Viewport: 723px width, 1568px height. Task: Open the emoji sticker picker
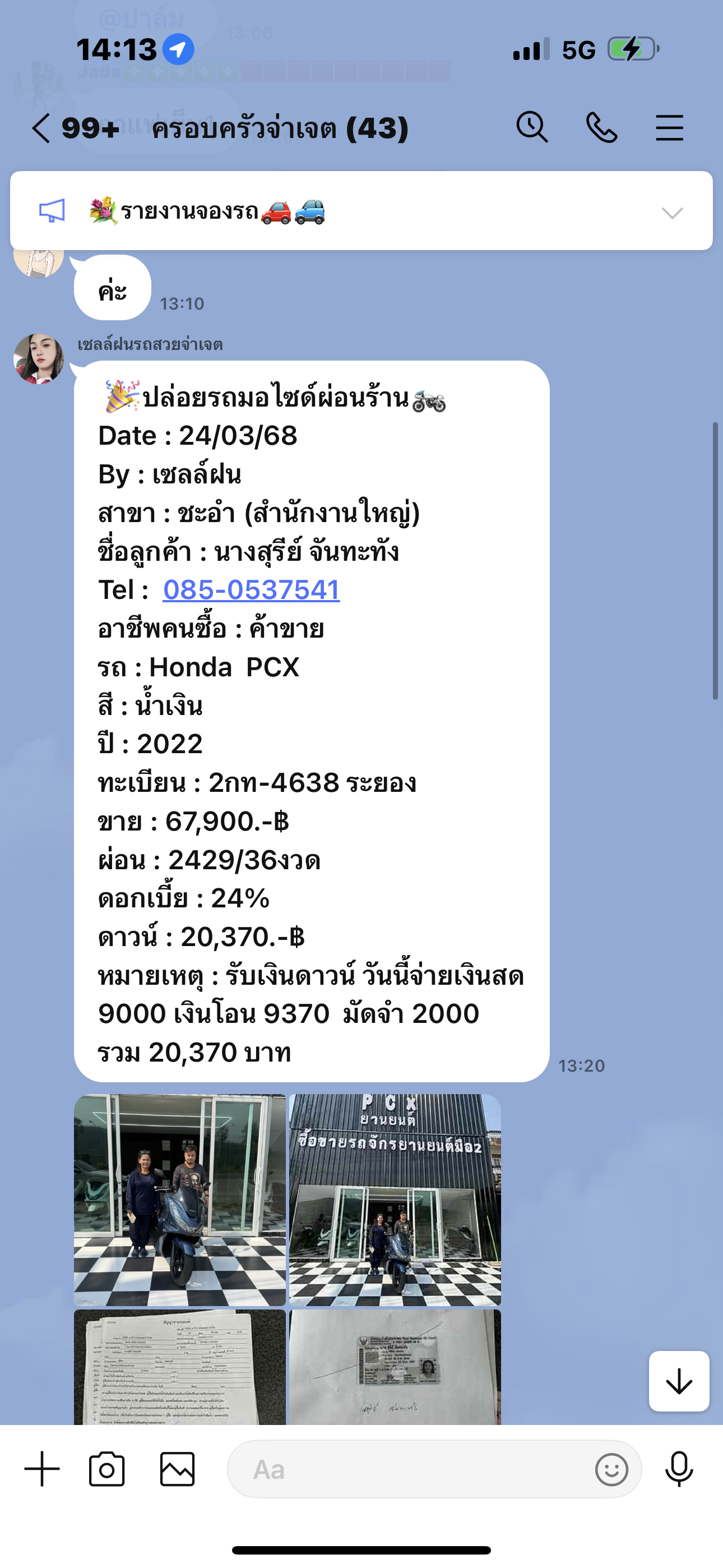[611, 1469]
